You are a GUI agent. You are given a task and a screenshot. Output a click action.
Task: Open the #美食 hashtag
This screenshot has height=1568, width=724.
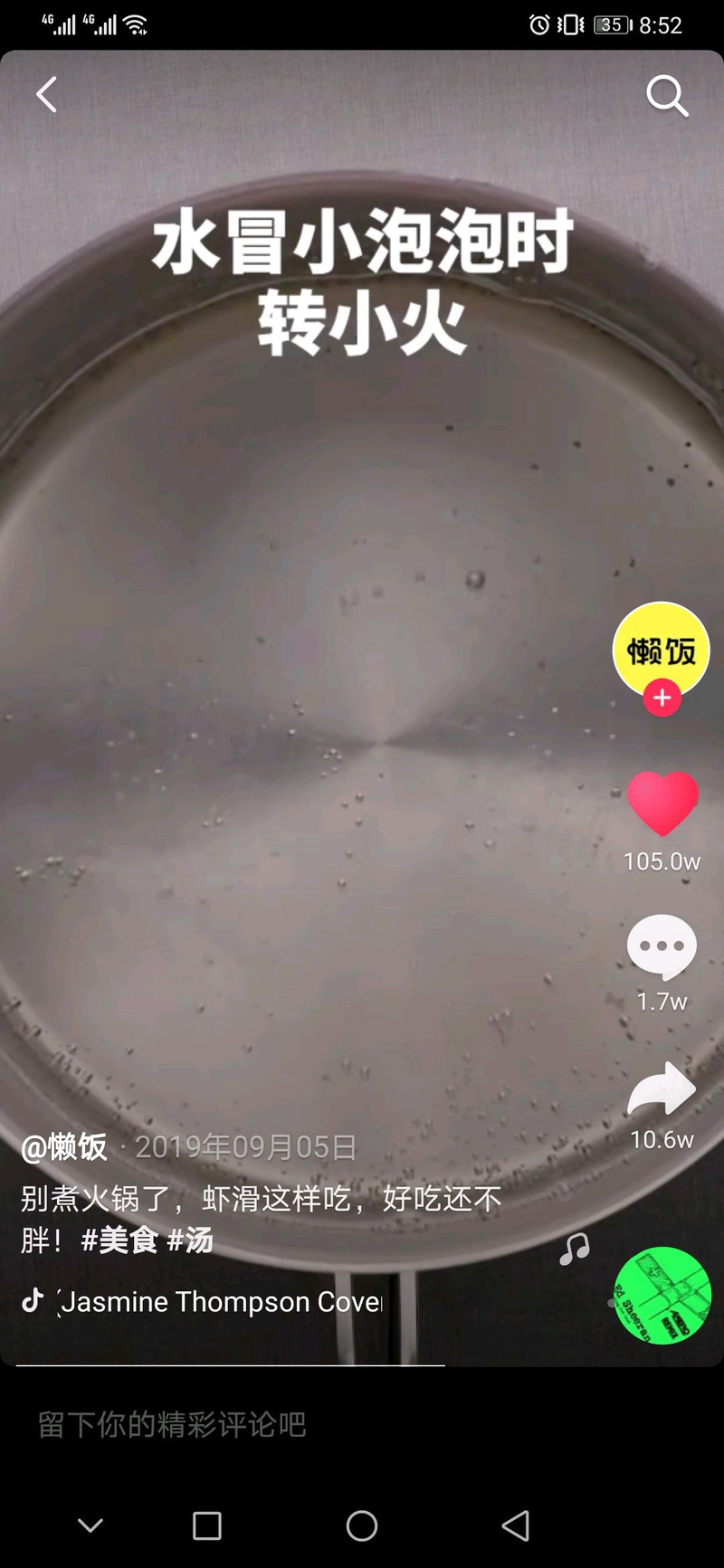tap(119, 1240)
